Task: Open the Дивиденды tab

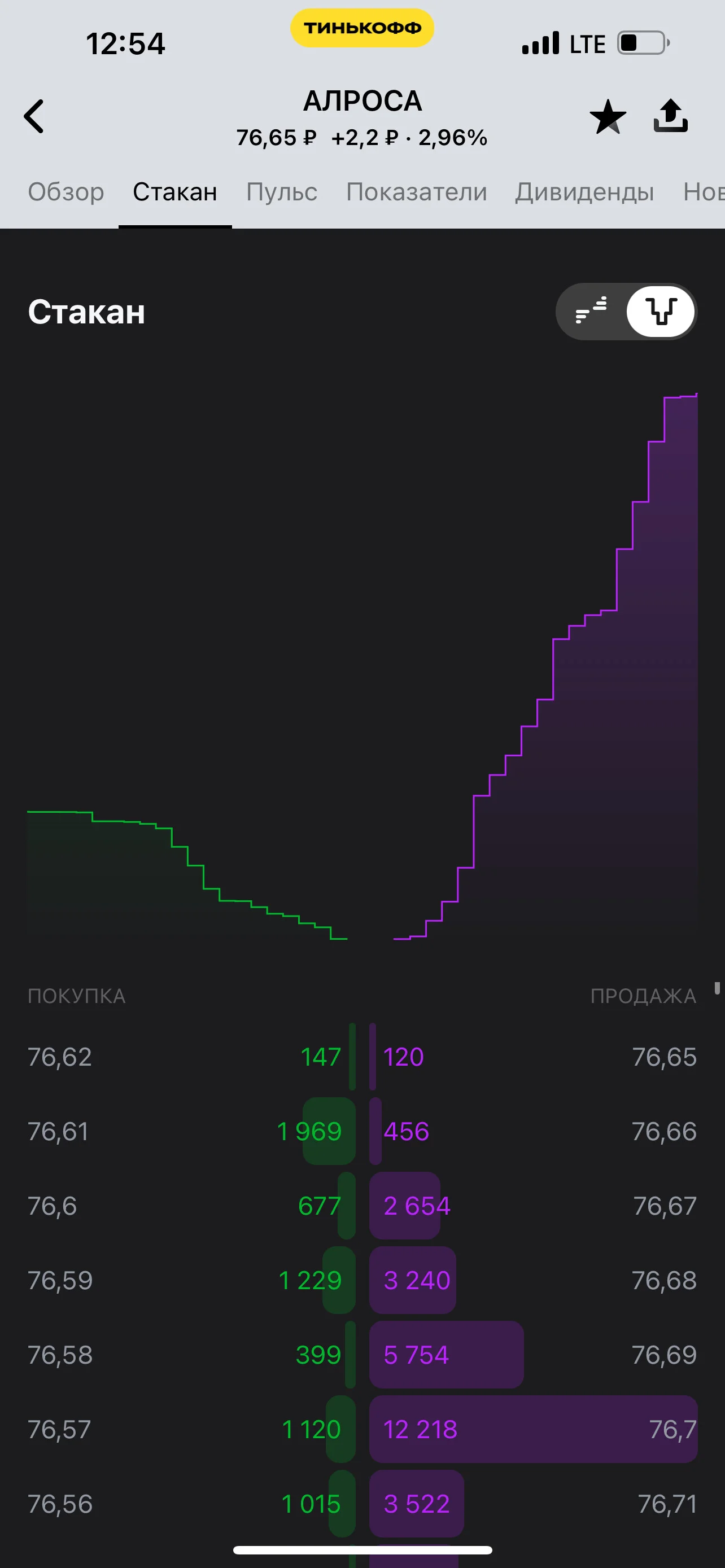Action: pyautogui.click(x=584, y=192)
